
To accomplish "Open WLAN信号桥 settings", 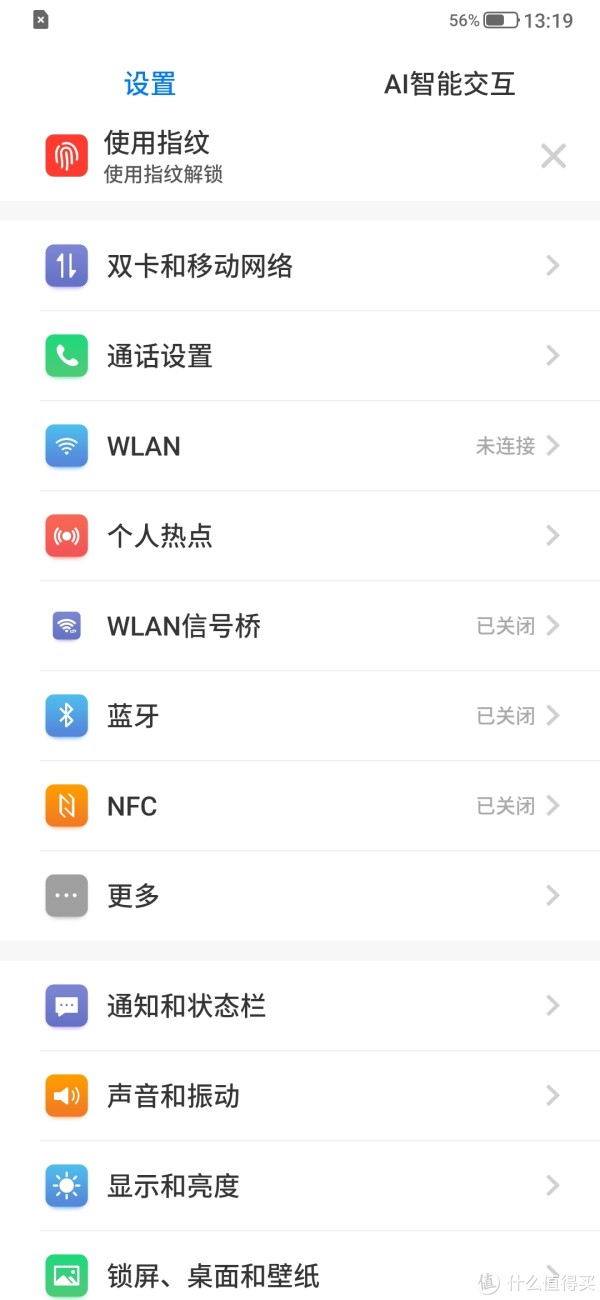I will tap(300, 626).
